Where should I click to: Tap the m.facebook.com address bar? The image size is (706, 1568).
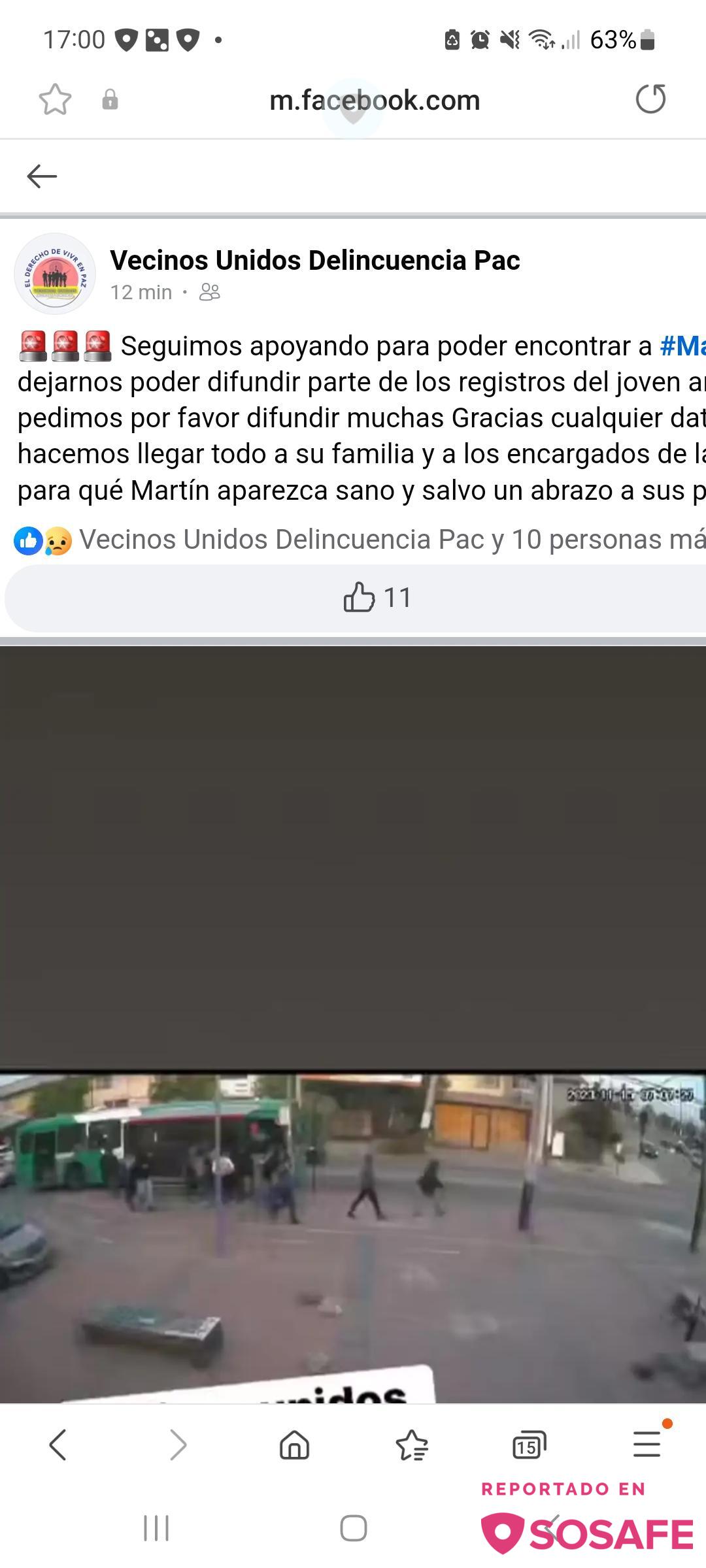point(375,101)
